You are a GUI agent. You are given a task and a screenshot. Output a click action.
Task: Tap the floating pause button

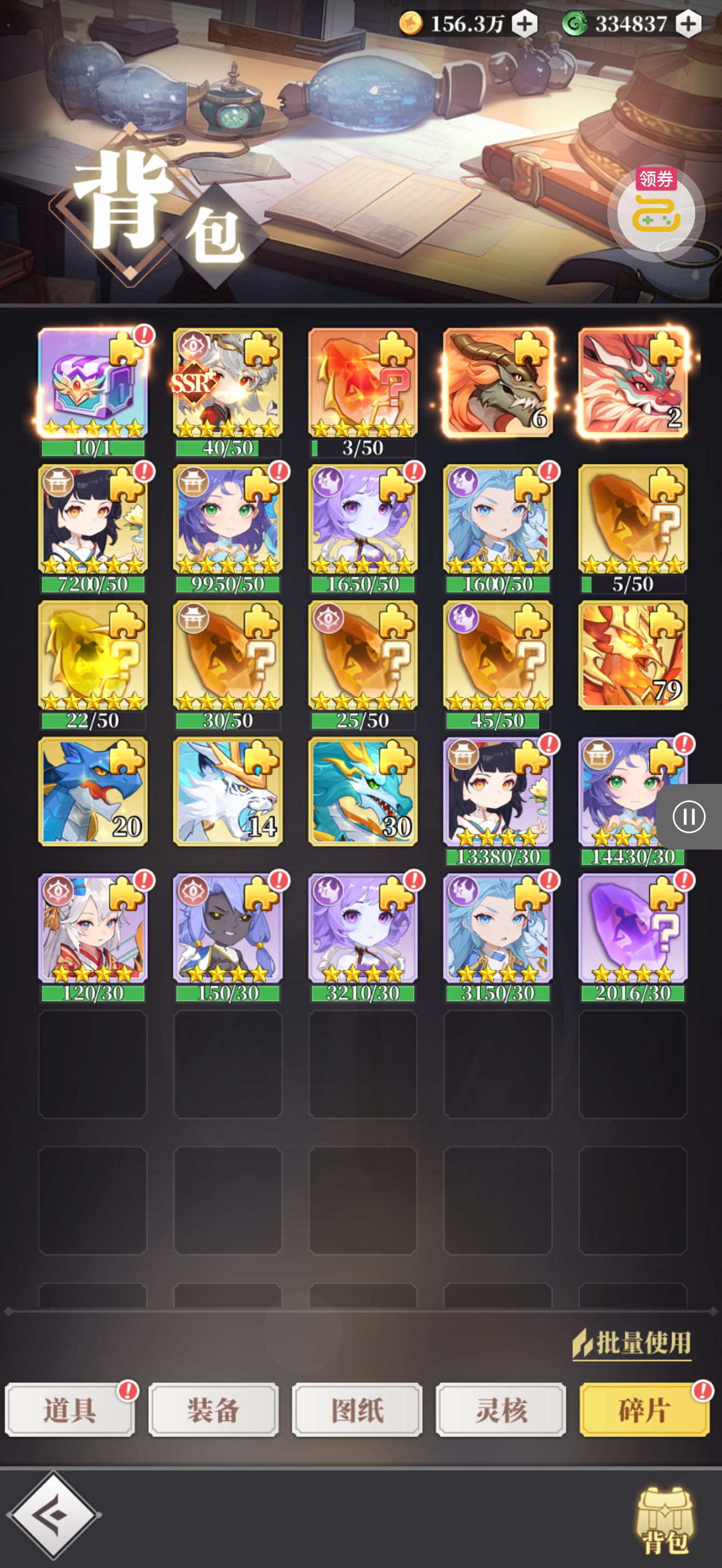(x=689, y=817)
